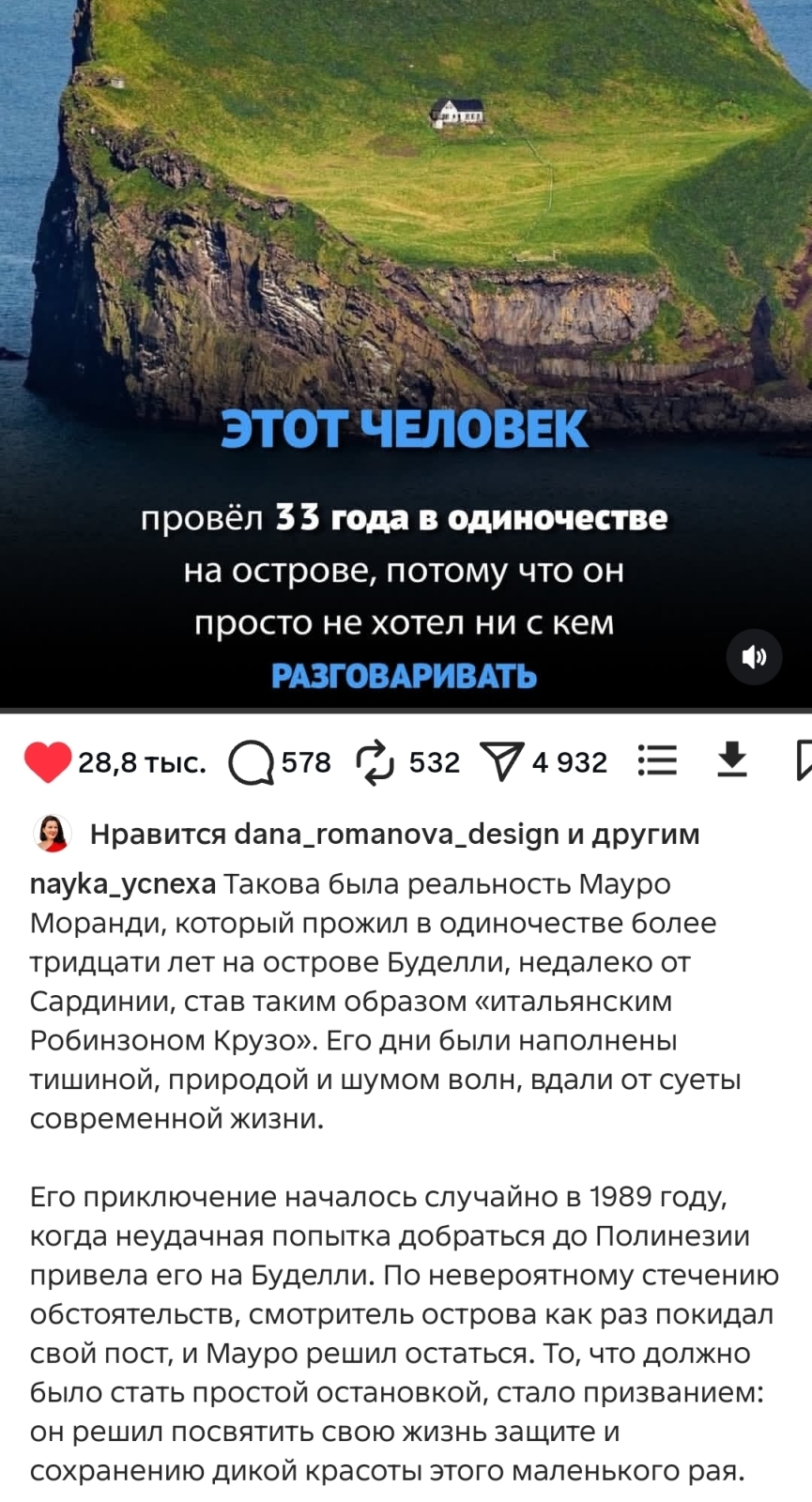Image resolution: width=812 pixels, height=1502 pixels.
Task: Save the post with the bookmark icon
Action: point(803,760)
